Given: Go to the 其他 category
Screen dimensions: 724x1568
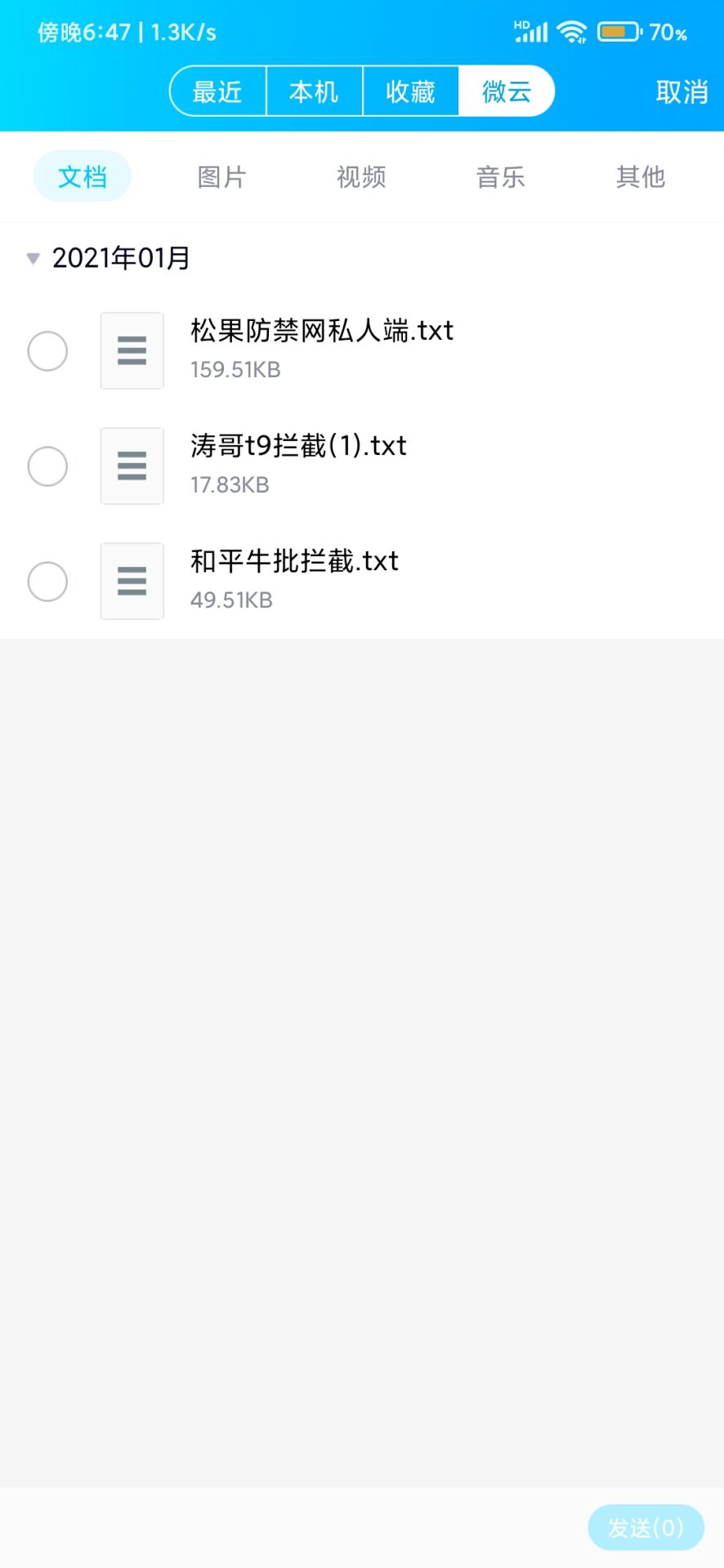Looking at the screenshot, I should pyautogui.click(x=641, y=176).
